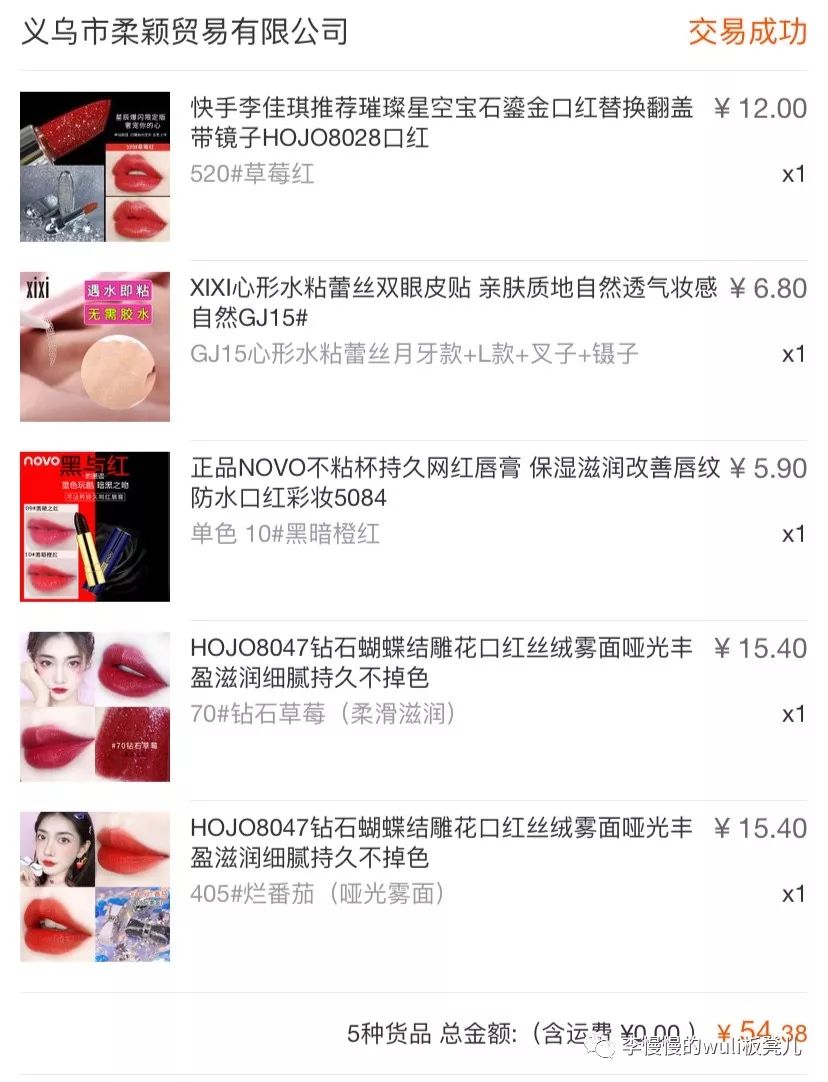Open the XIXI 心形水粘蕾丝双眼皮贴 product page
This screenshot has width=828, height=1082.
(x=440, y=306)
